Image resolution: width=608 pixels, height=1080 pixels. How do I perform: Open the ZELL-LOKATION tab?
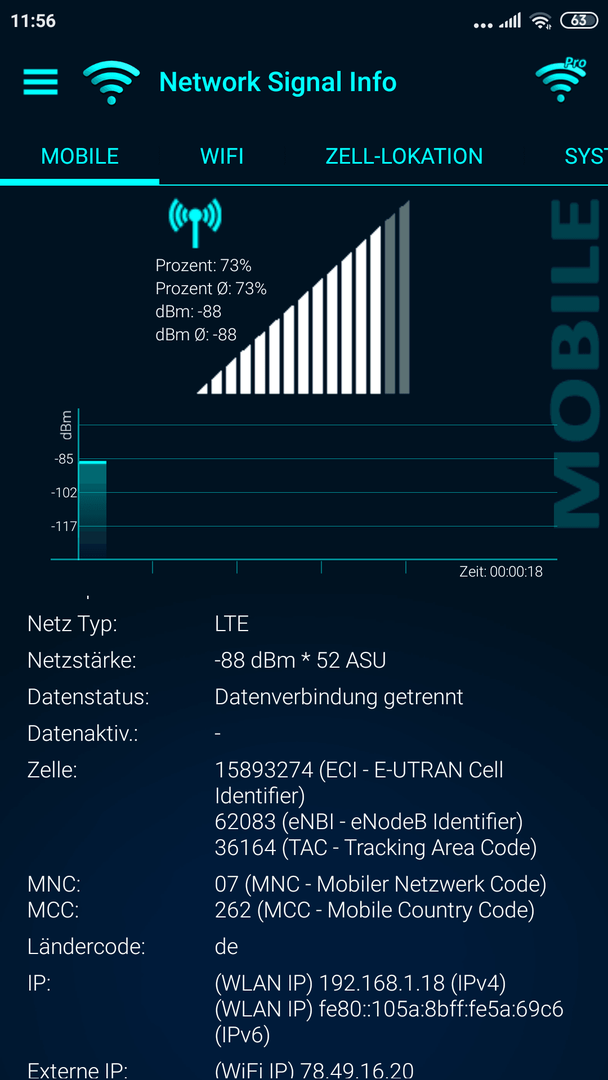point(404,156)
